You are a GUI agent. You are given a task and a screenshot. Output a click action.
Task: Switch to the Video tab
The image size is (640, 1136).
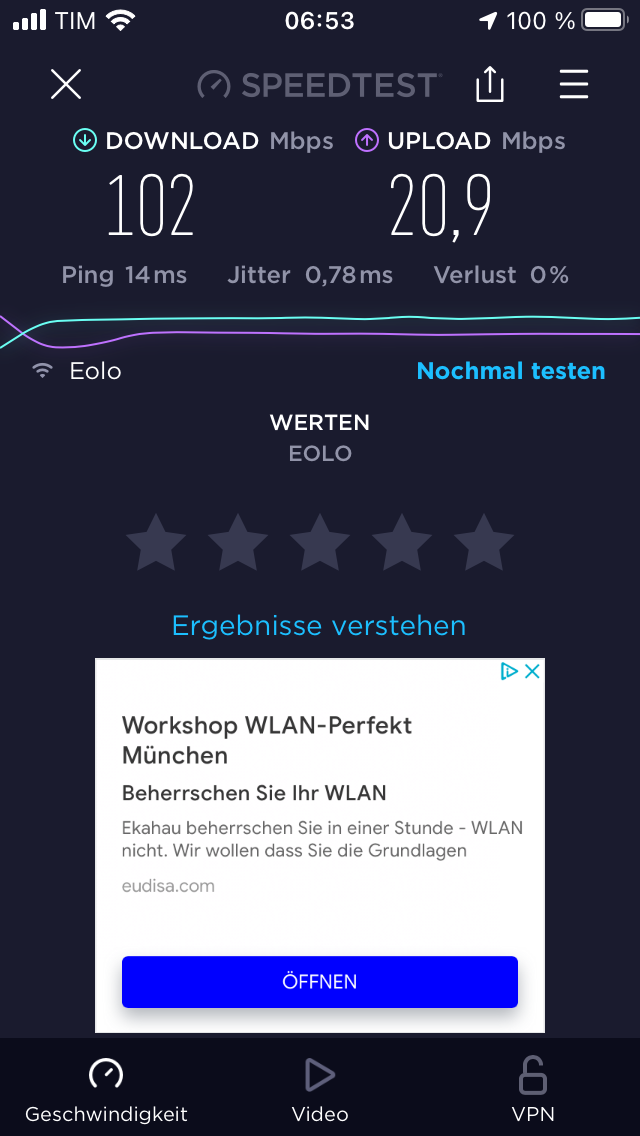tap(320, 1090)
